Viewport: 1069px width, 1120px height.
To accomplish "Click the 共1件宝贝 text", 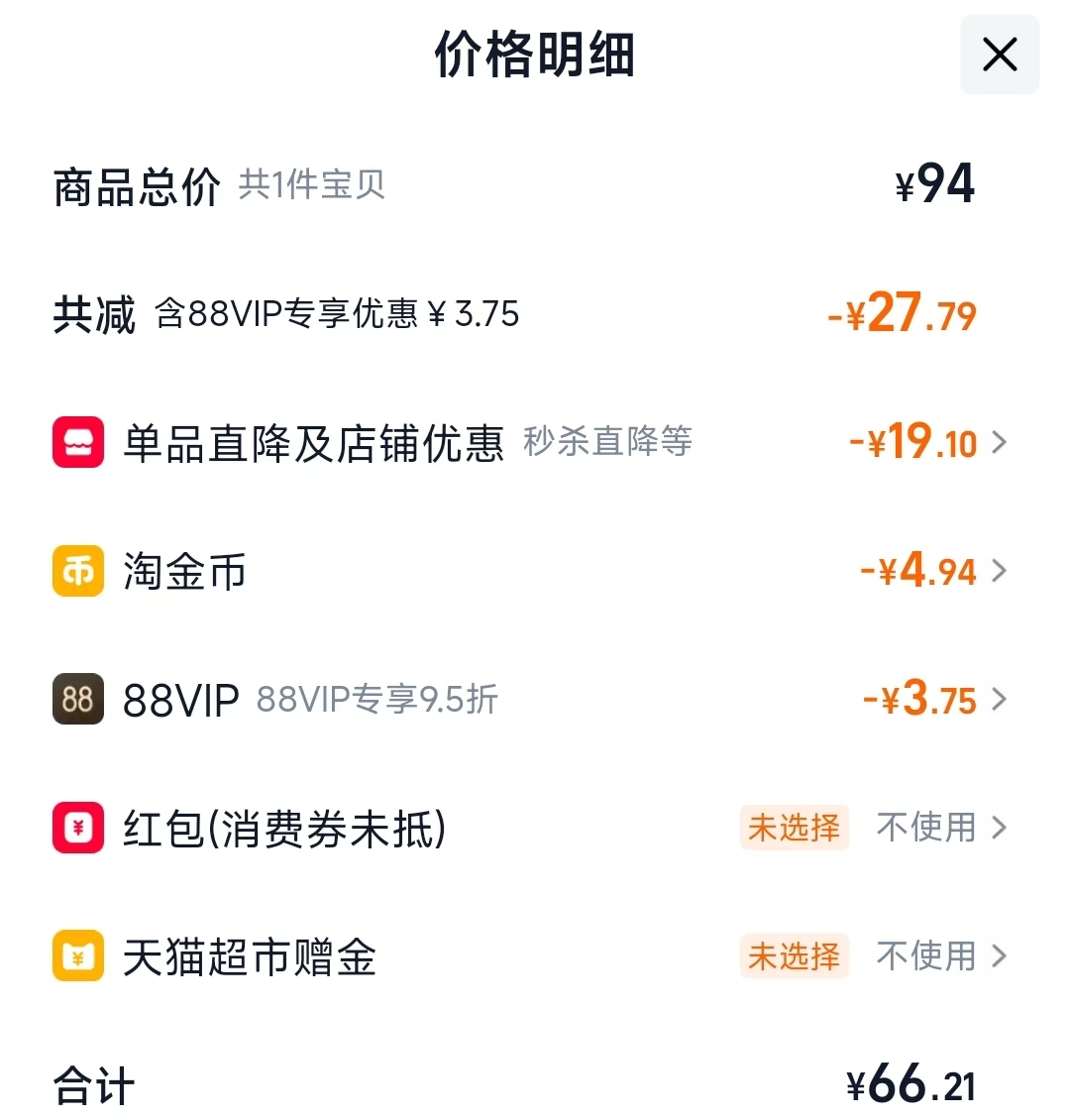I will (312, 188).
